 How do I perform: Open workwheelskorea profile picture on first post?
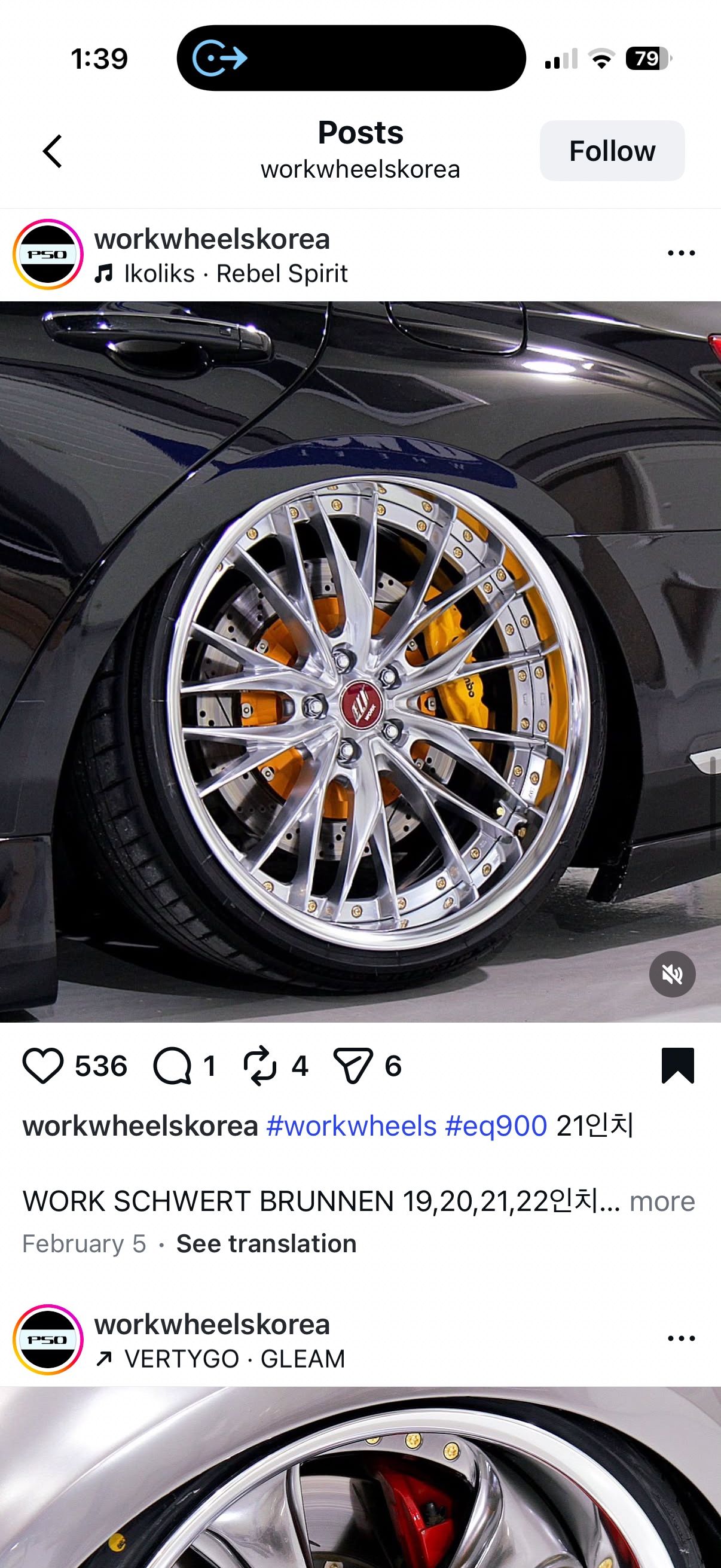pyautogui.click(x=48, y=254)
